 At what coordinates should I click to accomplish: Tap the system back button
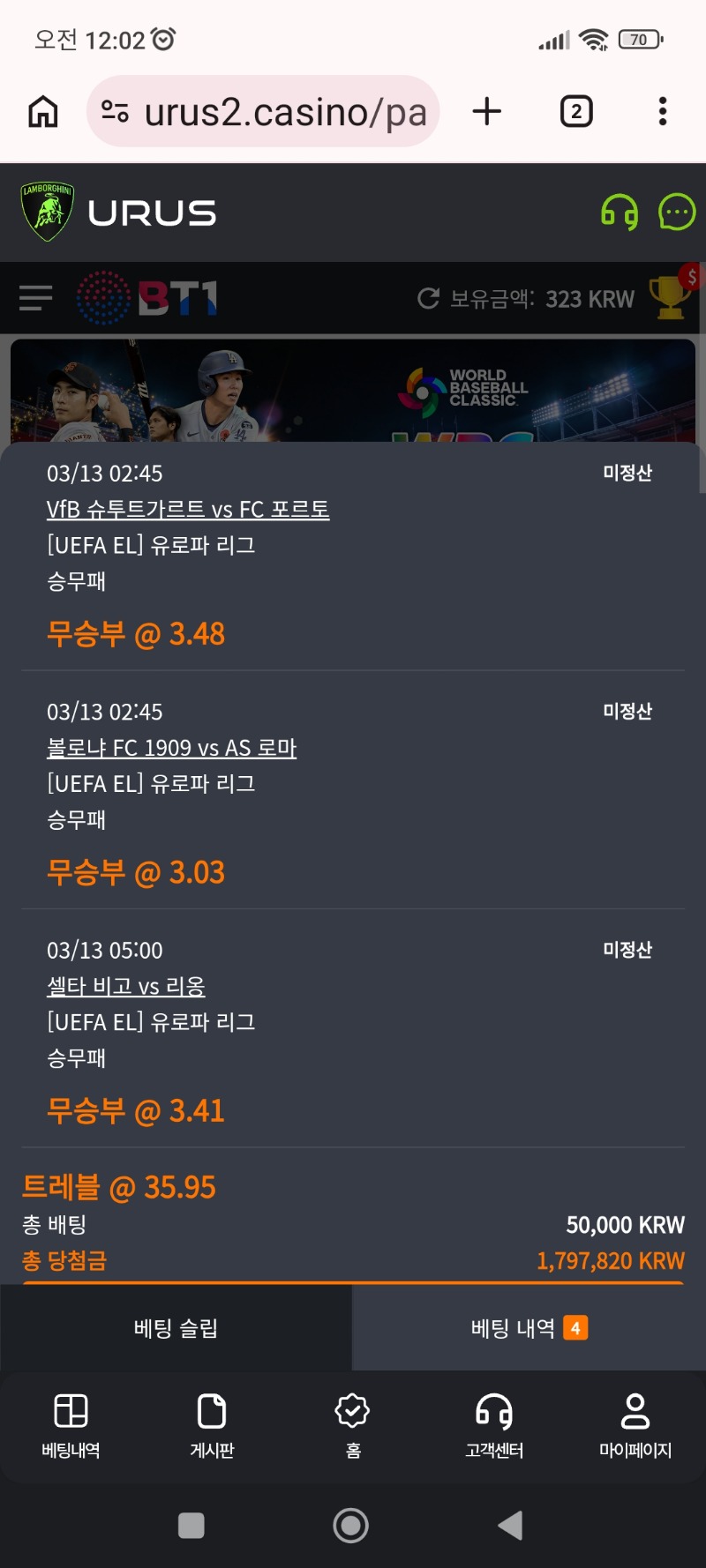pyautogui.click(x=511, y=1525)
